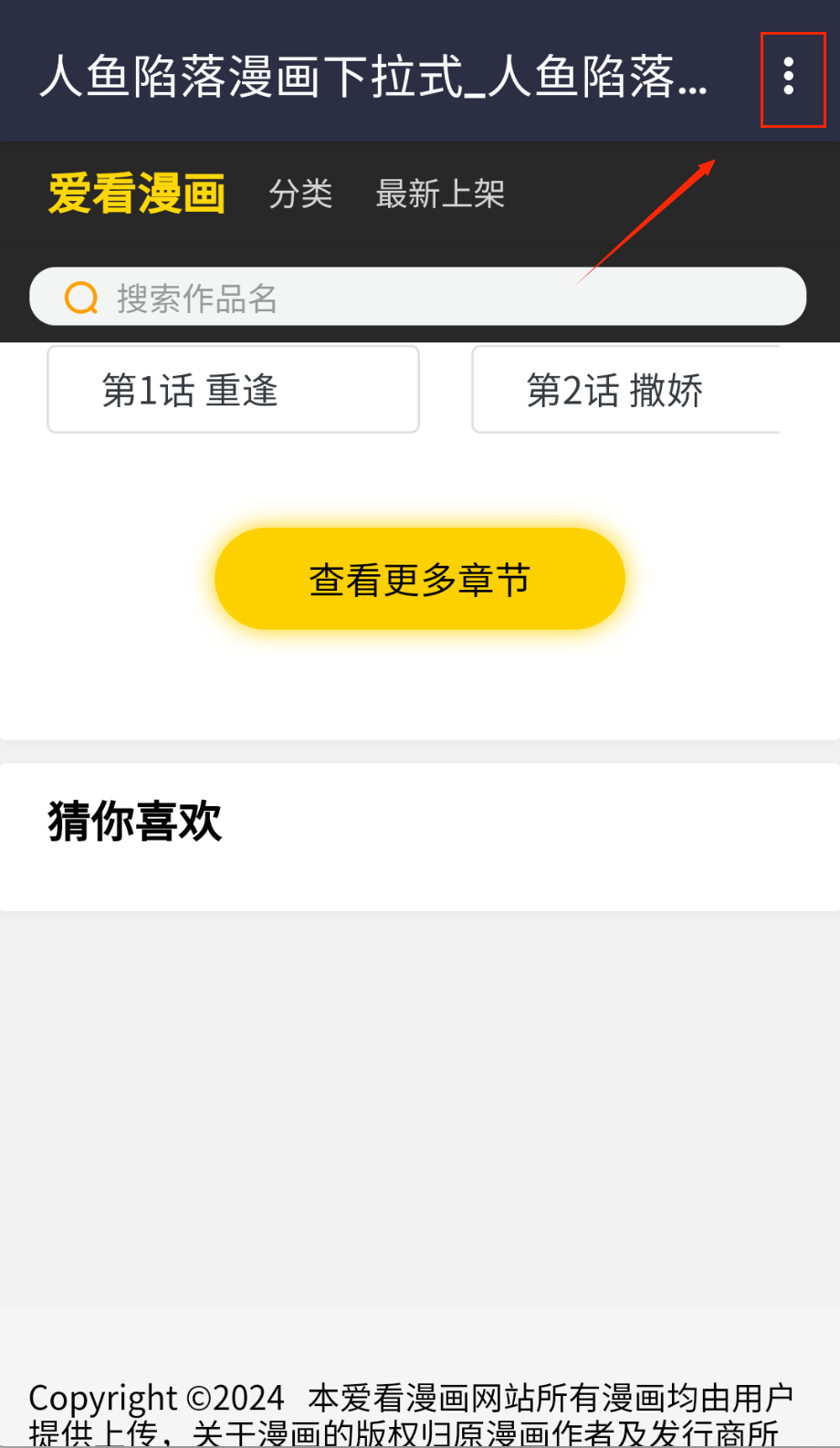Open chapter 第2话 撒娇
840x1448 pixels.
point(625,390)
